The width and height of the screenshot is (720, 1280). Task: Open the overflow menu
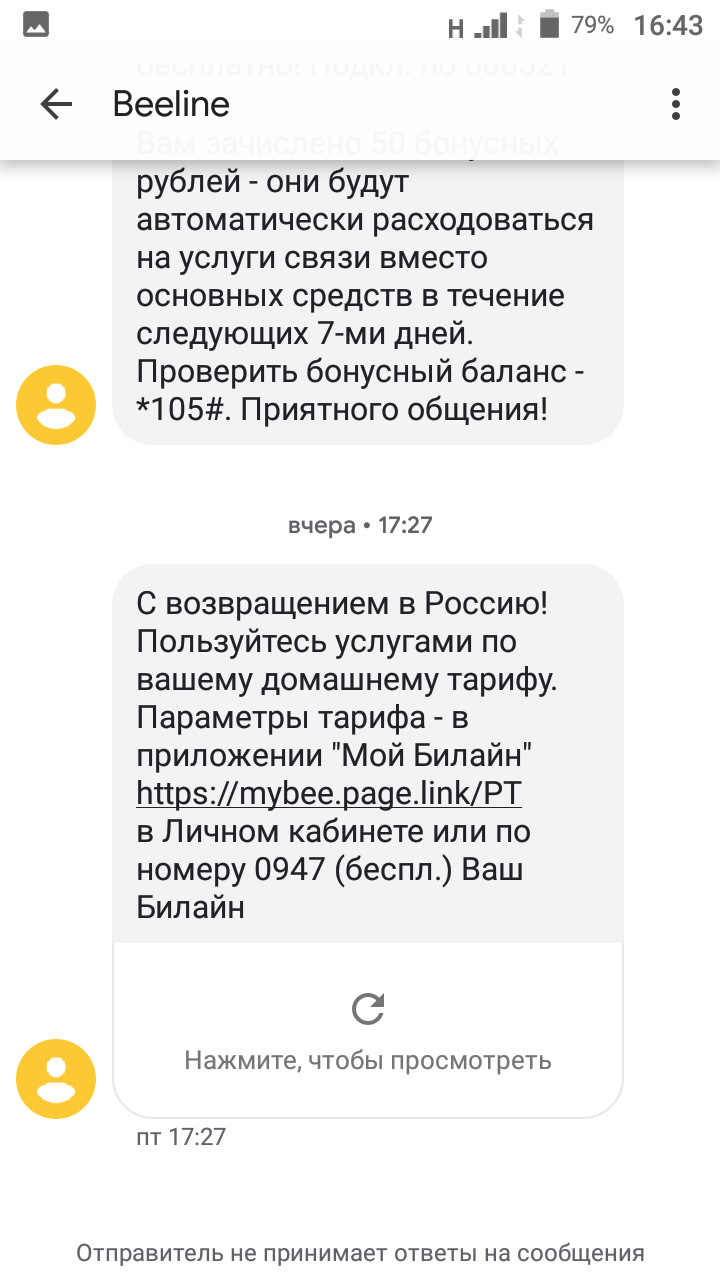point(676,104)
